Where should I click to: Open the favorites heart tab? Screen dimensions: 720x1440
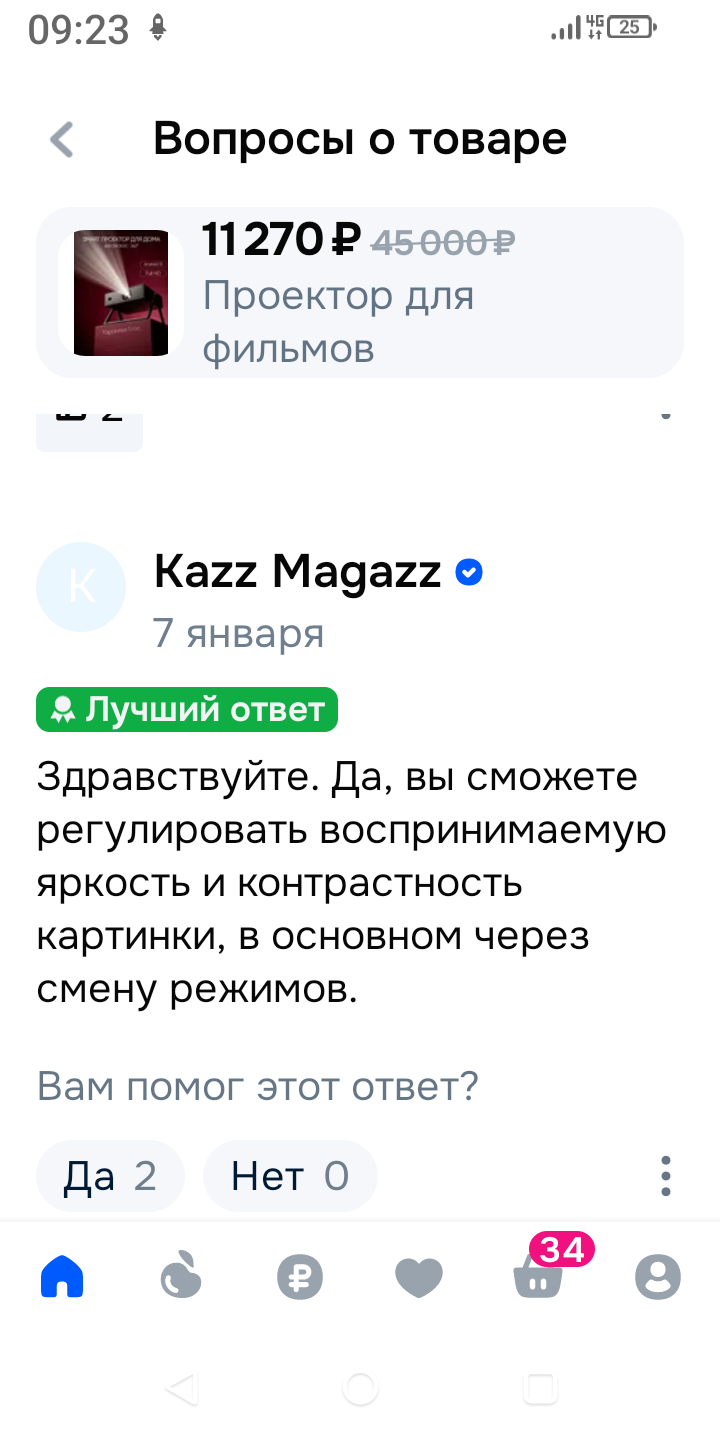click(419, 1277)
